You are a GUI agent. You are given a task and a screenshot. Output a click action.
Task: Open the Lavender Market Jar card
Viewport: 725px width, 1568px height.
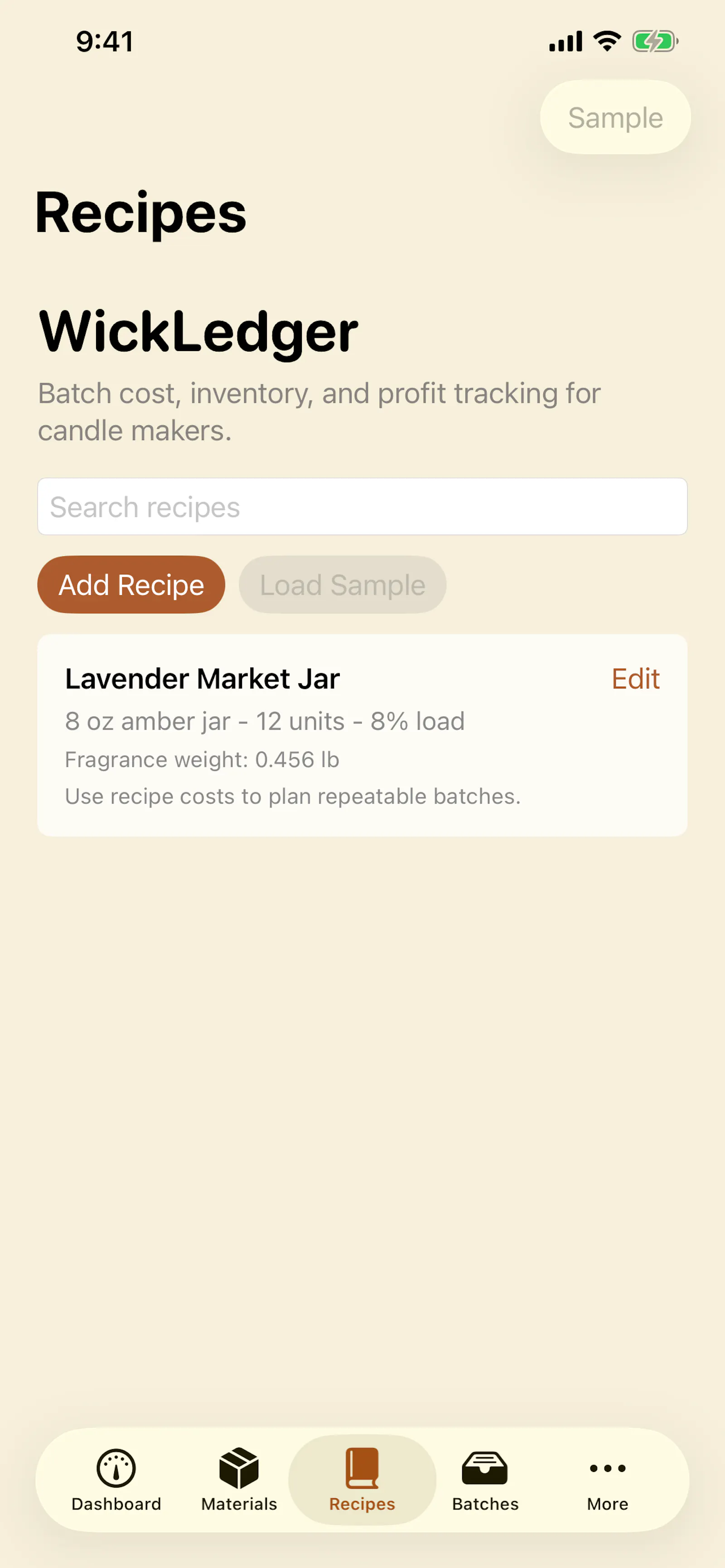tap(362, 735)
